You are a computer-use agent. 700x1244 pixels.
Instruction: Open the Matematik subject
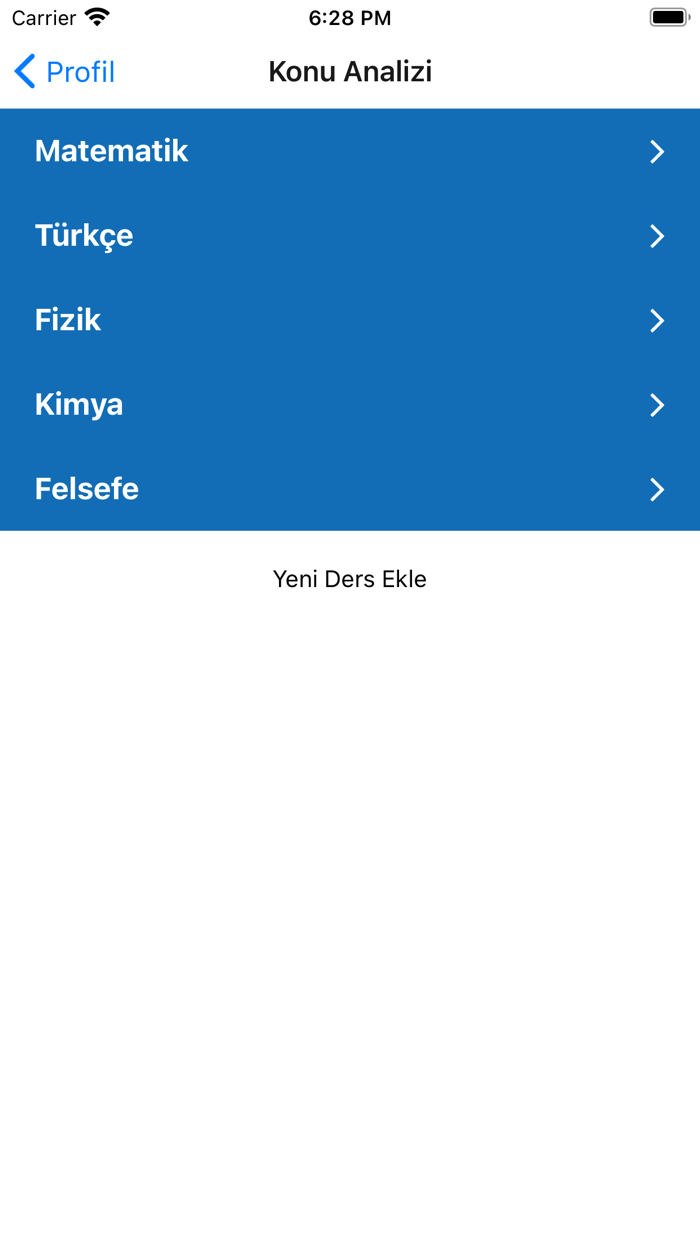pos(350,151)
